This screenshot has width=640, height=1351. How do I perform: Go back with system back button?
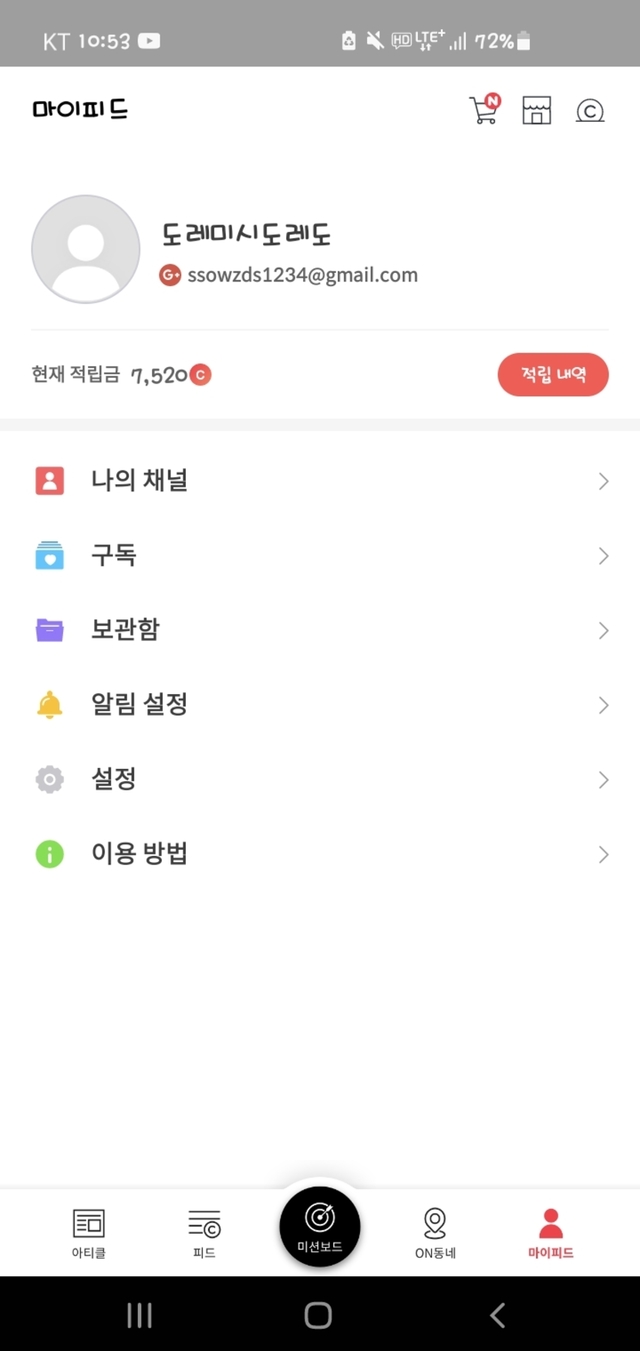pos(498,1315)
